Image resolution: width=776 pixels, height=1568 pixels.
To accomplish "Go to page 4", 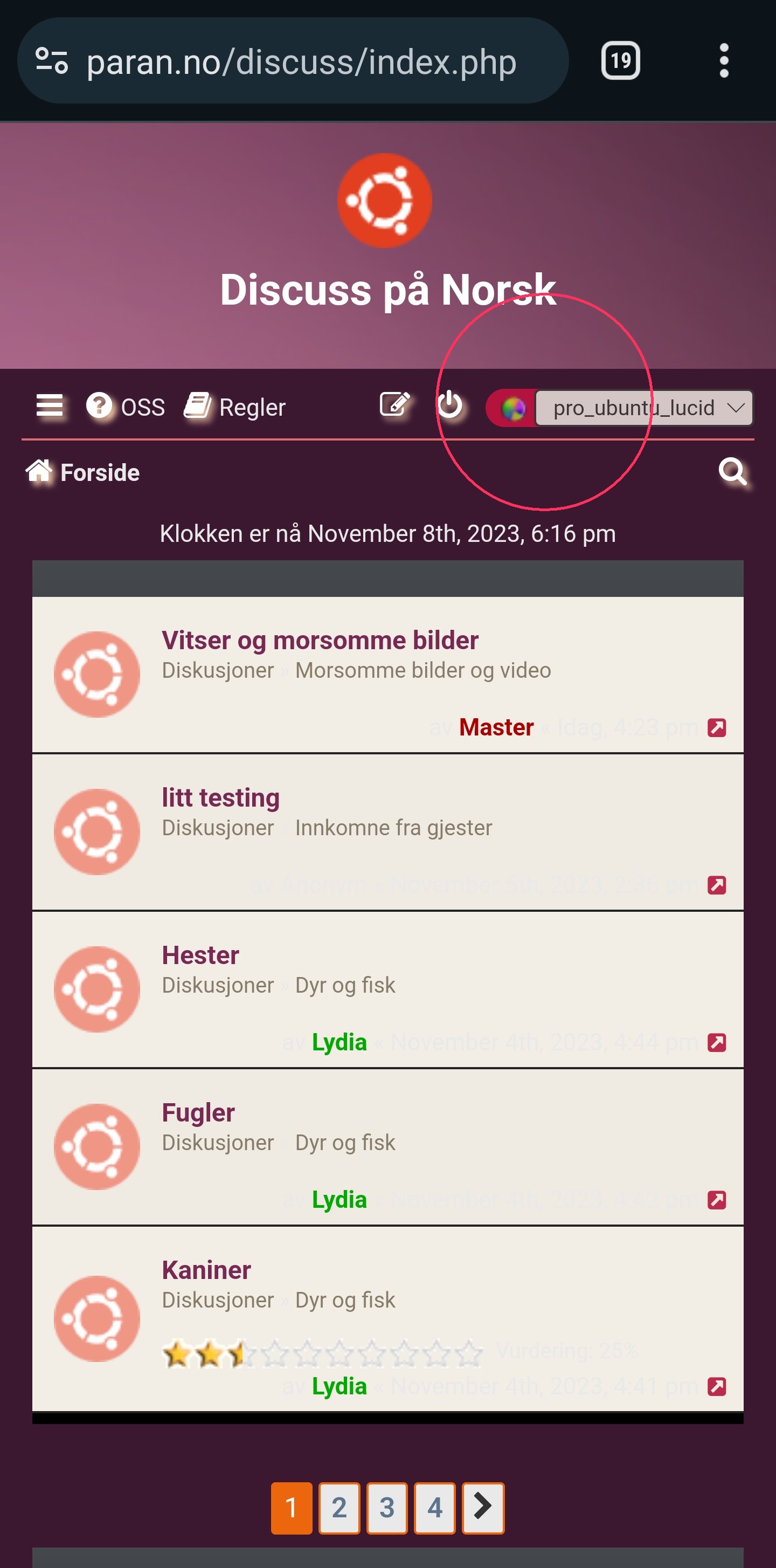I will point(435,1507).
